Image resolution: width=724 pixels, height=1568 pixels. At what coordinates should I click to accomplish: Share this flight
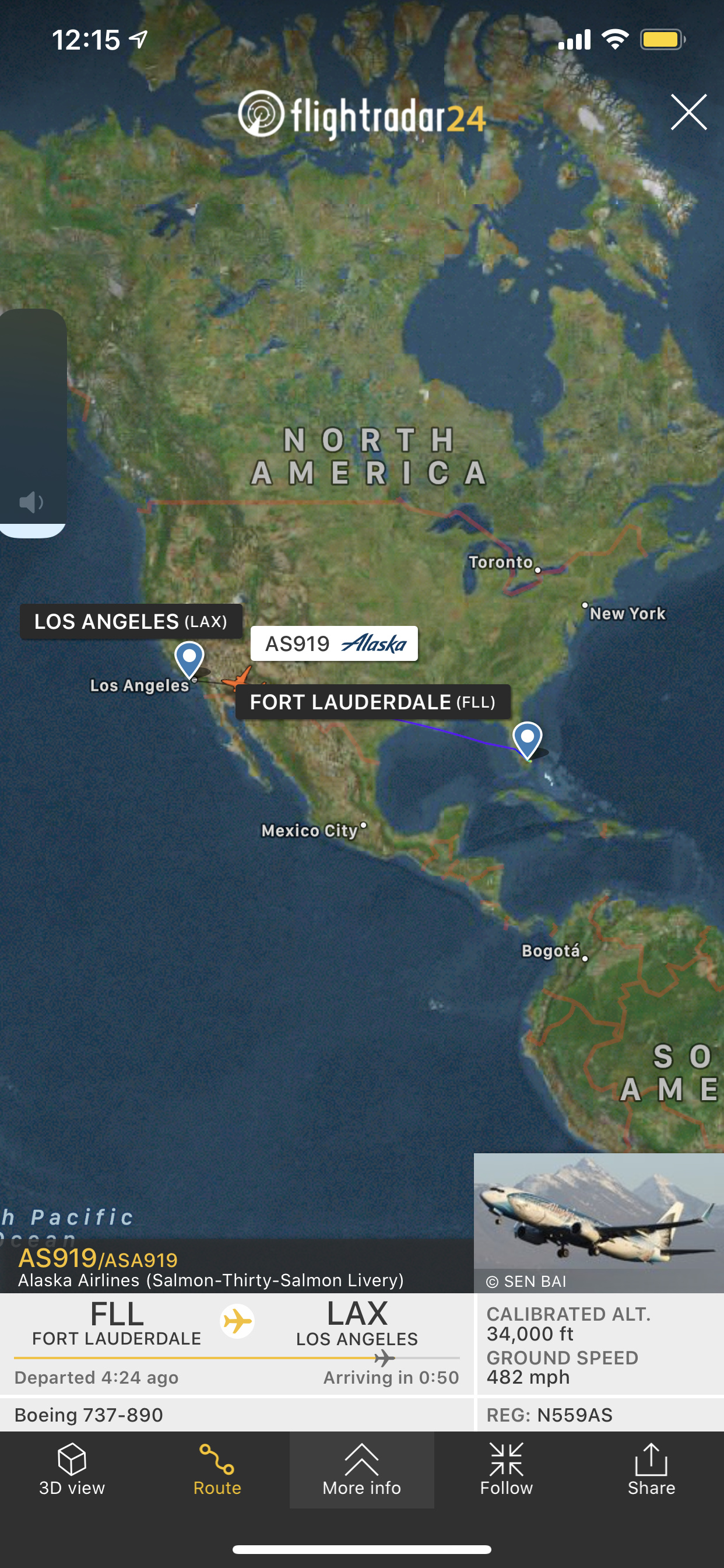click(651, 1469)
